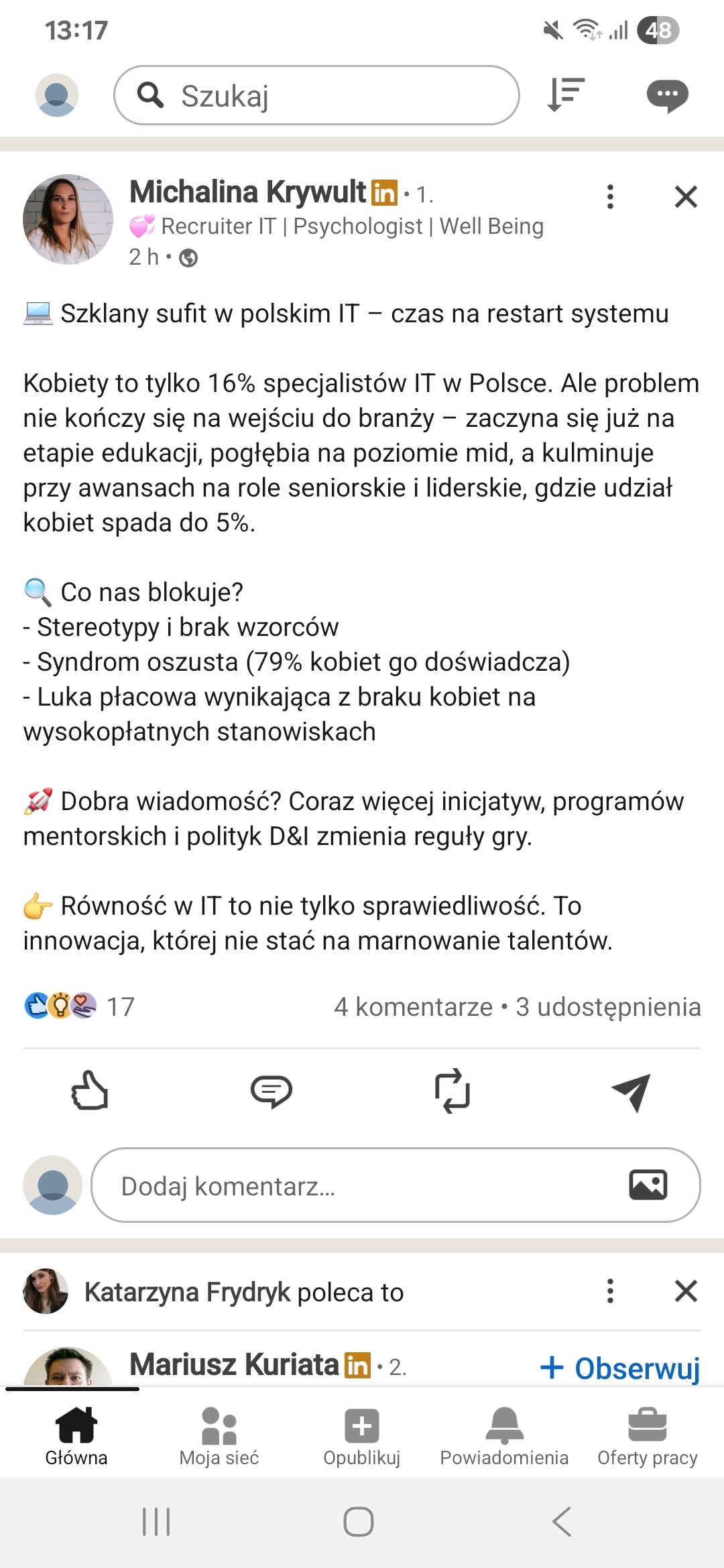Image resolution: width=724 pixels, height=1568 pixels.
Task: Open the Oferty pracy tab
Action: pos(647,1436)
